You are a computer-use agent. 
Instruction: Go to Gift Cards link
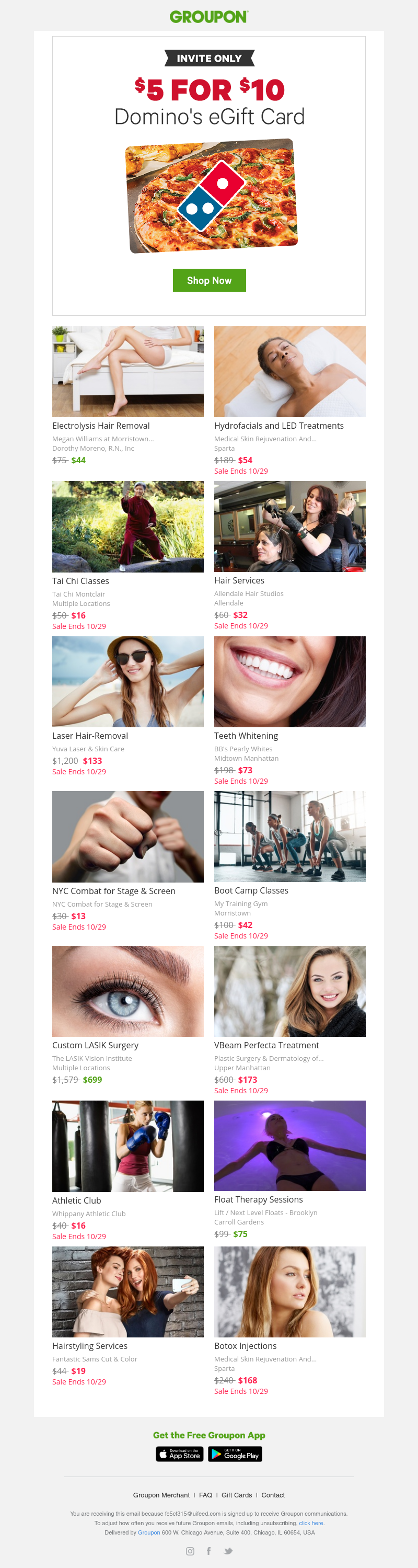tap(237, 1495)
